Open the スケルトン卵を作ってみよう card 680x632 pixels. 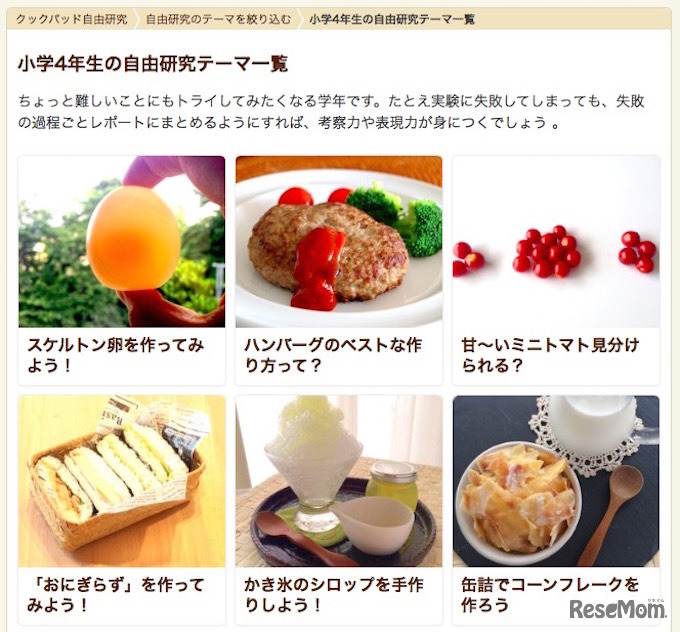pos(121,270)
